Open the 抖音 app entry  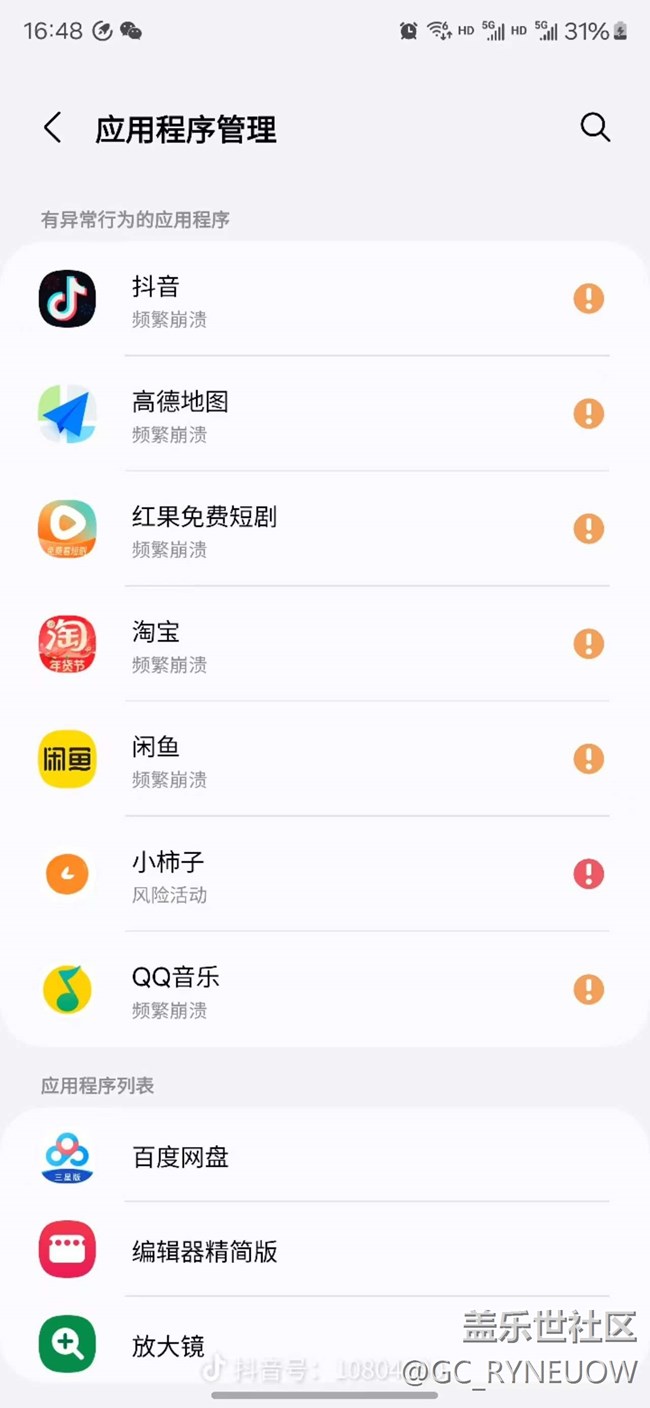pos(325,298)
